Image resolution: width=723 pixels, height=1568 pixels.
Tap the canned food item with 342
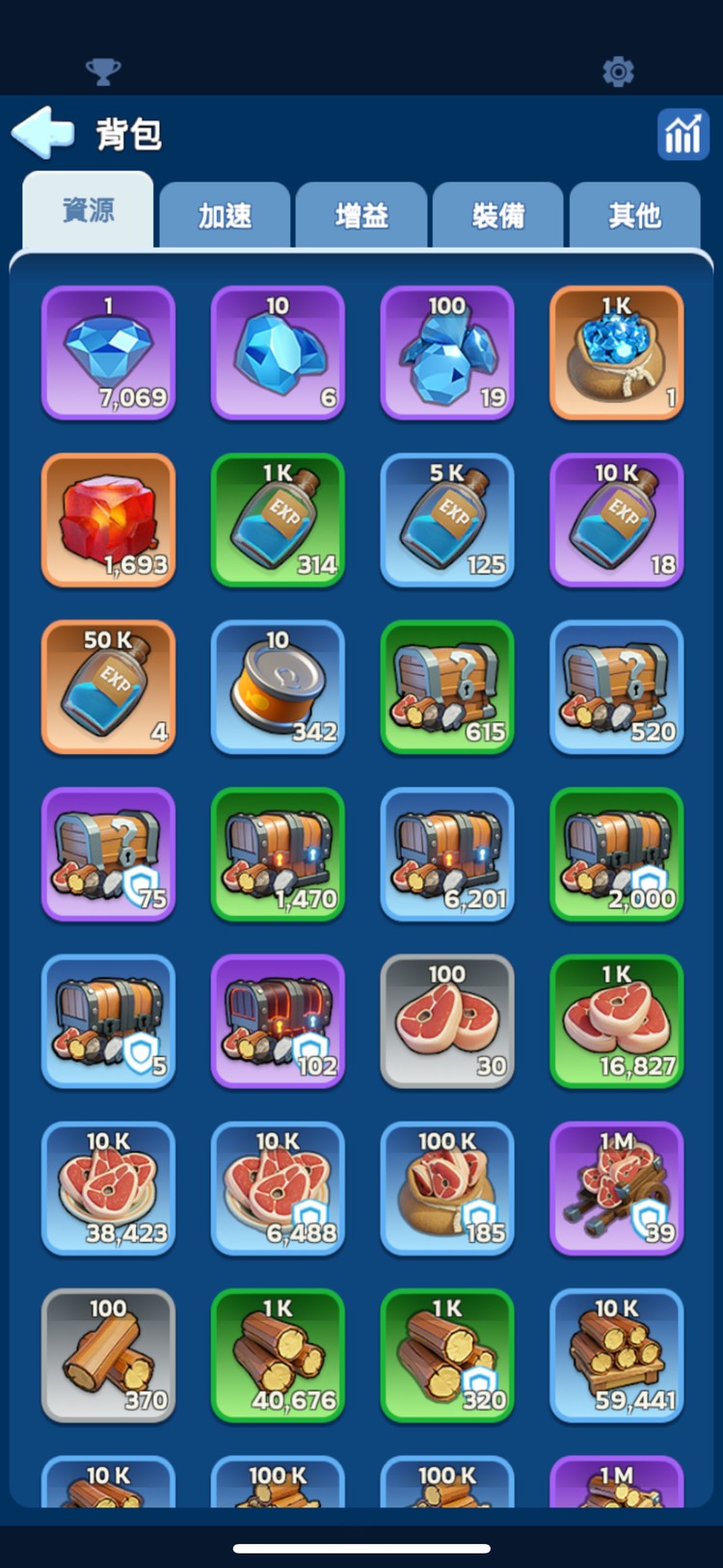tap(278, 687)
